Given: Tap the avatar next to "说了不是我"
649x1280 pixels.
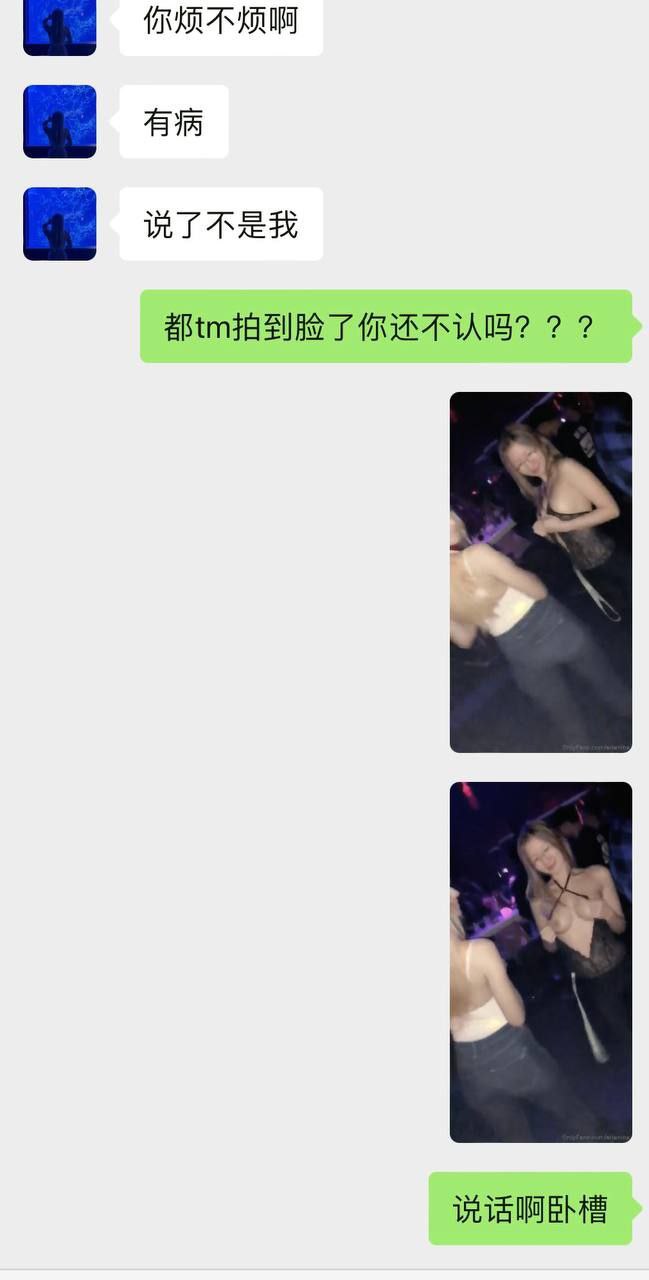Looking at the screenshot, I should point(60,224).
